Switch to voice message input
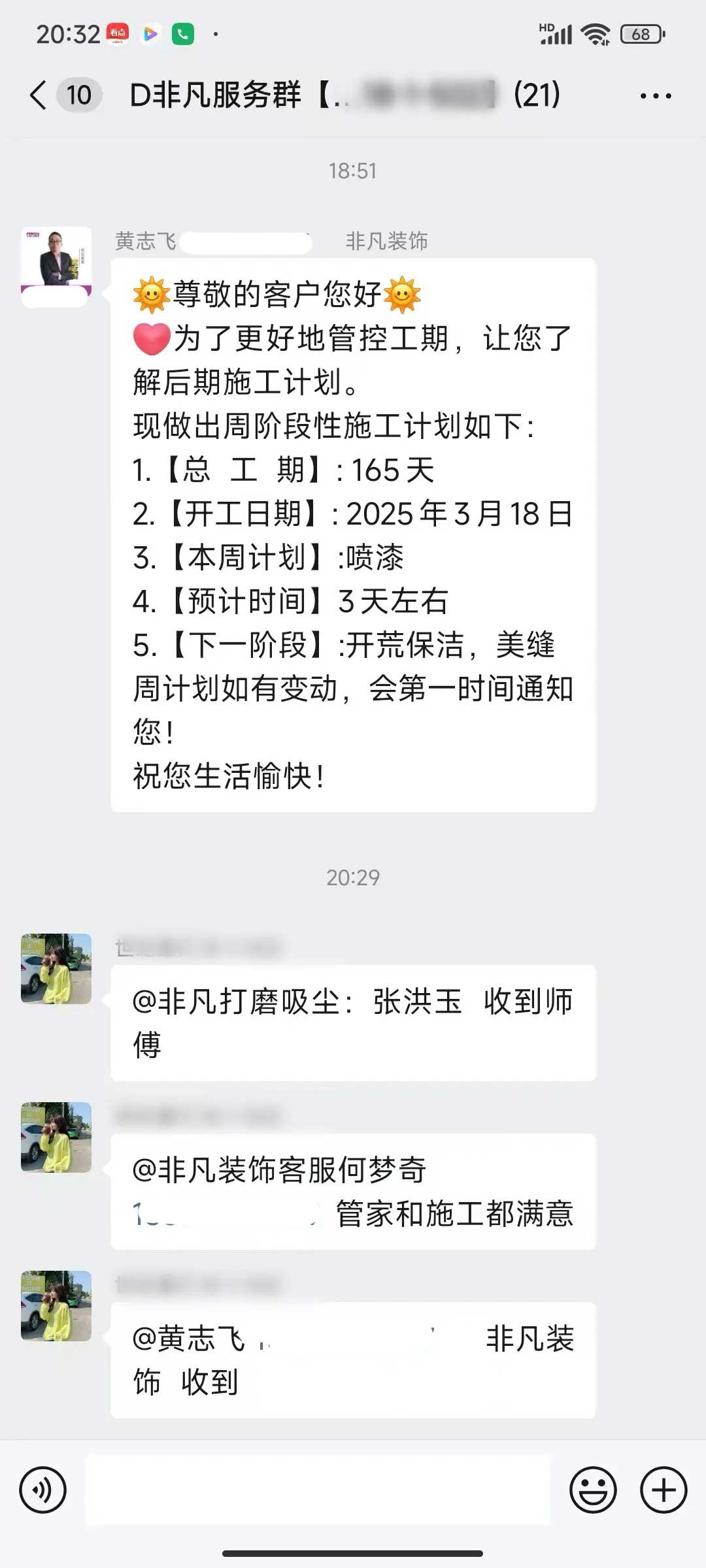 [43, 1490]
